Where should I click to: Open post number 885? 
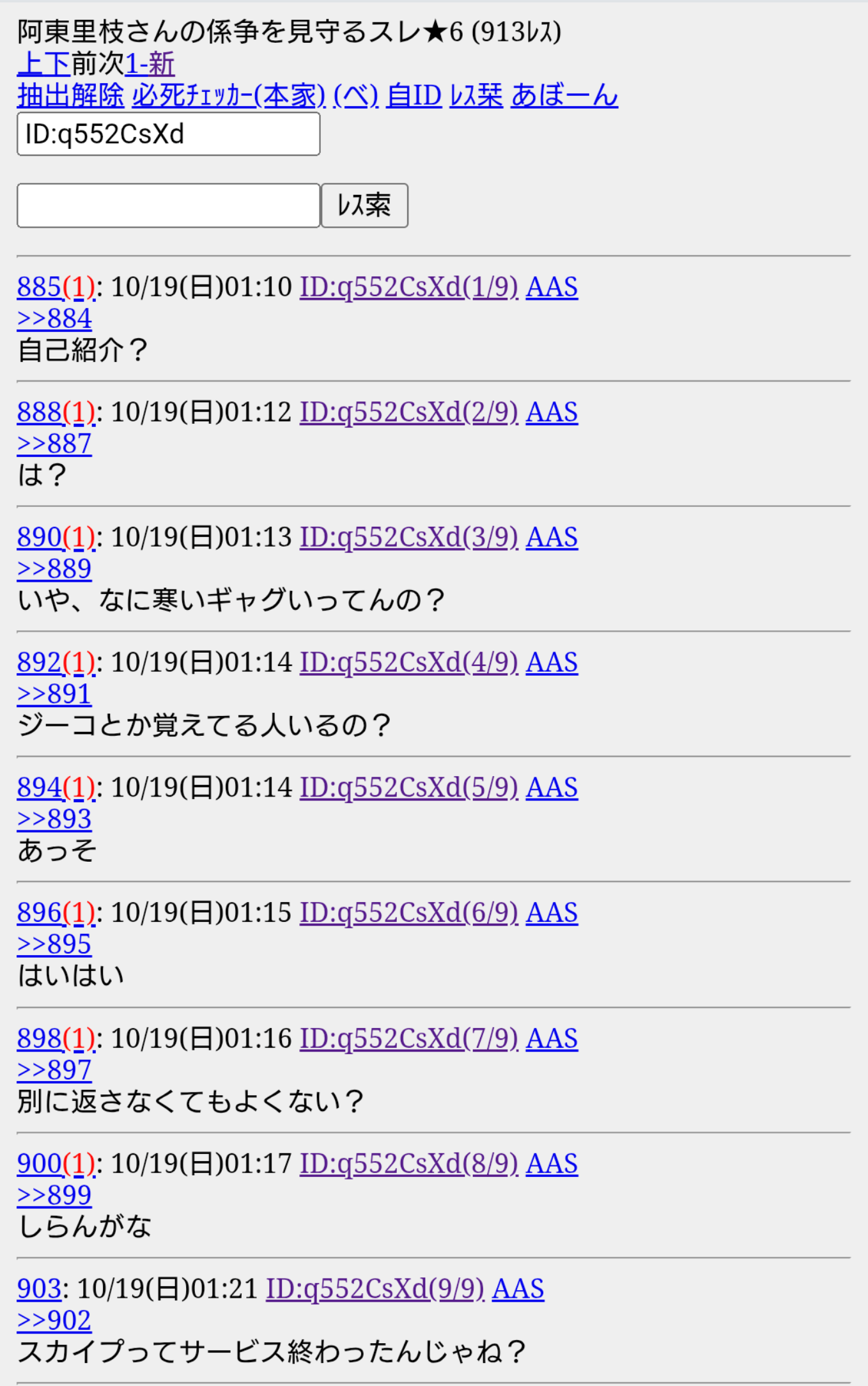pos(38,287)
